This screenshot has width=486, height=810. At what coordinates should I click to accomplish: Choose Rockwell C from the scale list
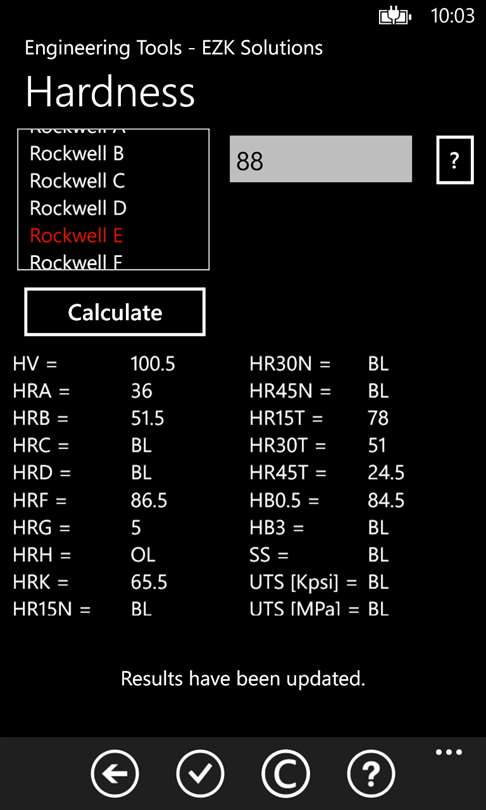77,181
